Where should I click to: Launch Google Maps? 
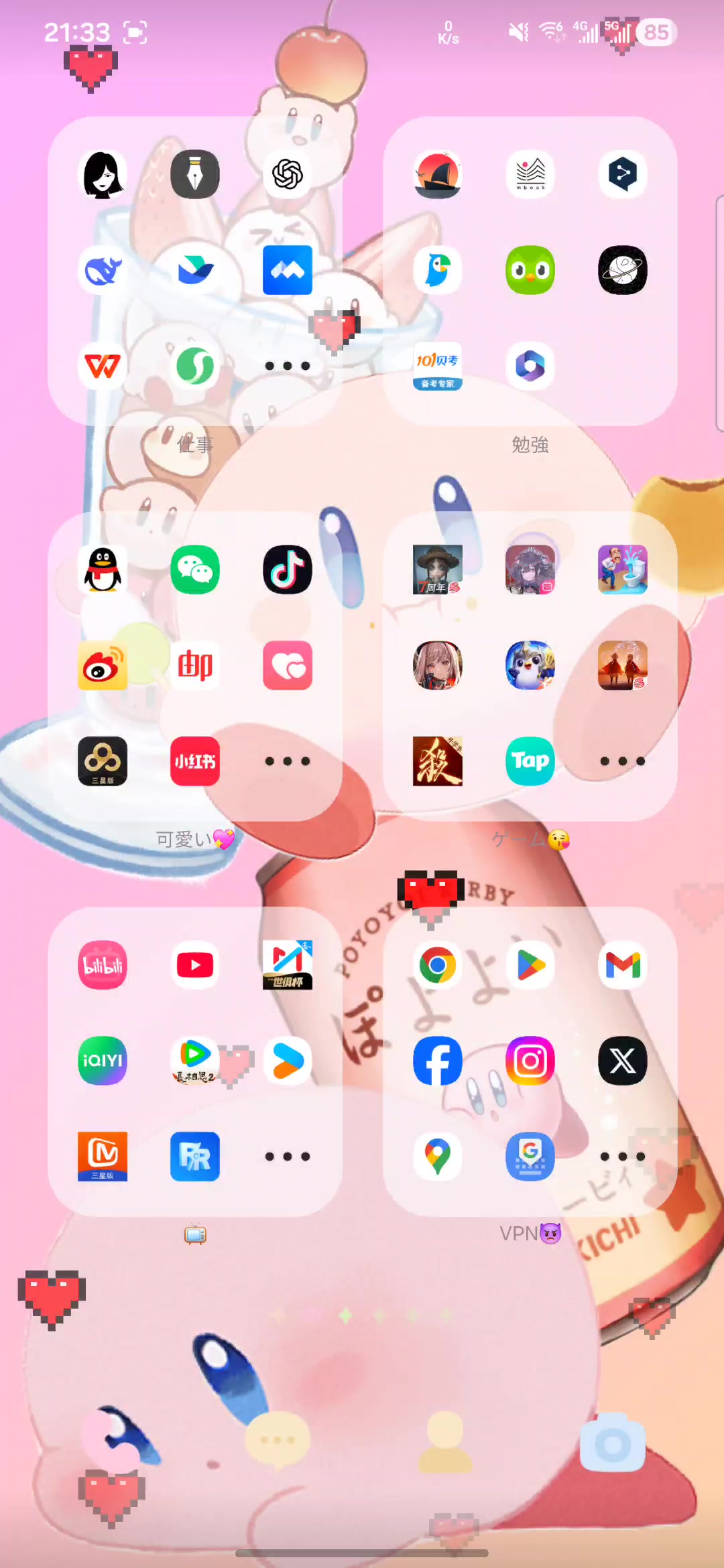tap(437, 1157)
